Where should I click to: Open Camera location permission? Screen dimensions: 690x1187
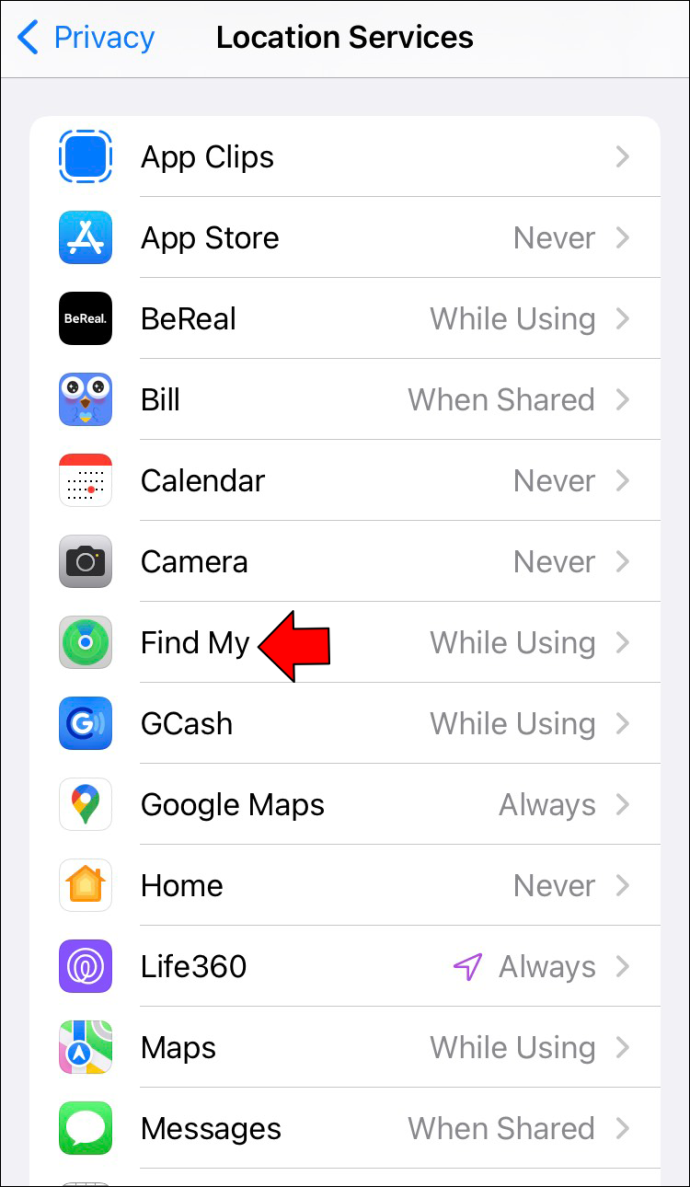pyautogui.click(x=345, y=562)
